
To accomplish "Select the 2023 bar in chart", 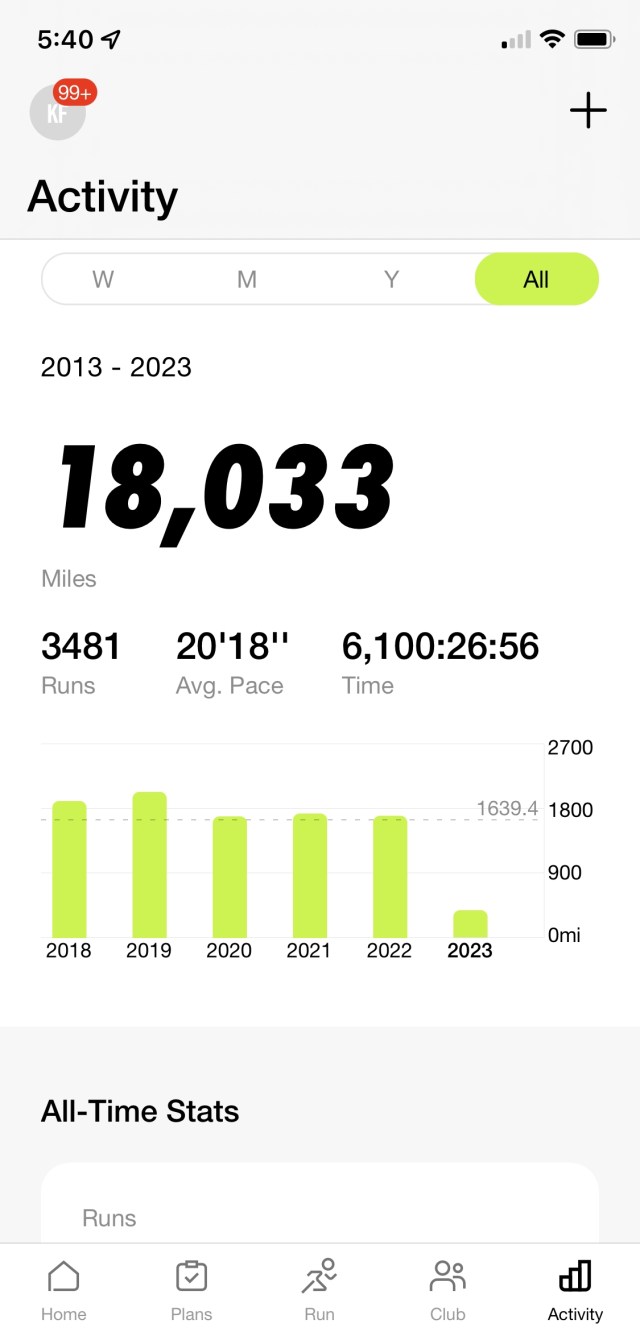I will coord(470,923).
